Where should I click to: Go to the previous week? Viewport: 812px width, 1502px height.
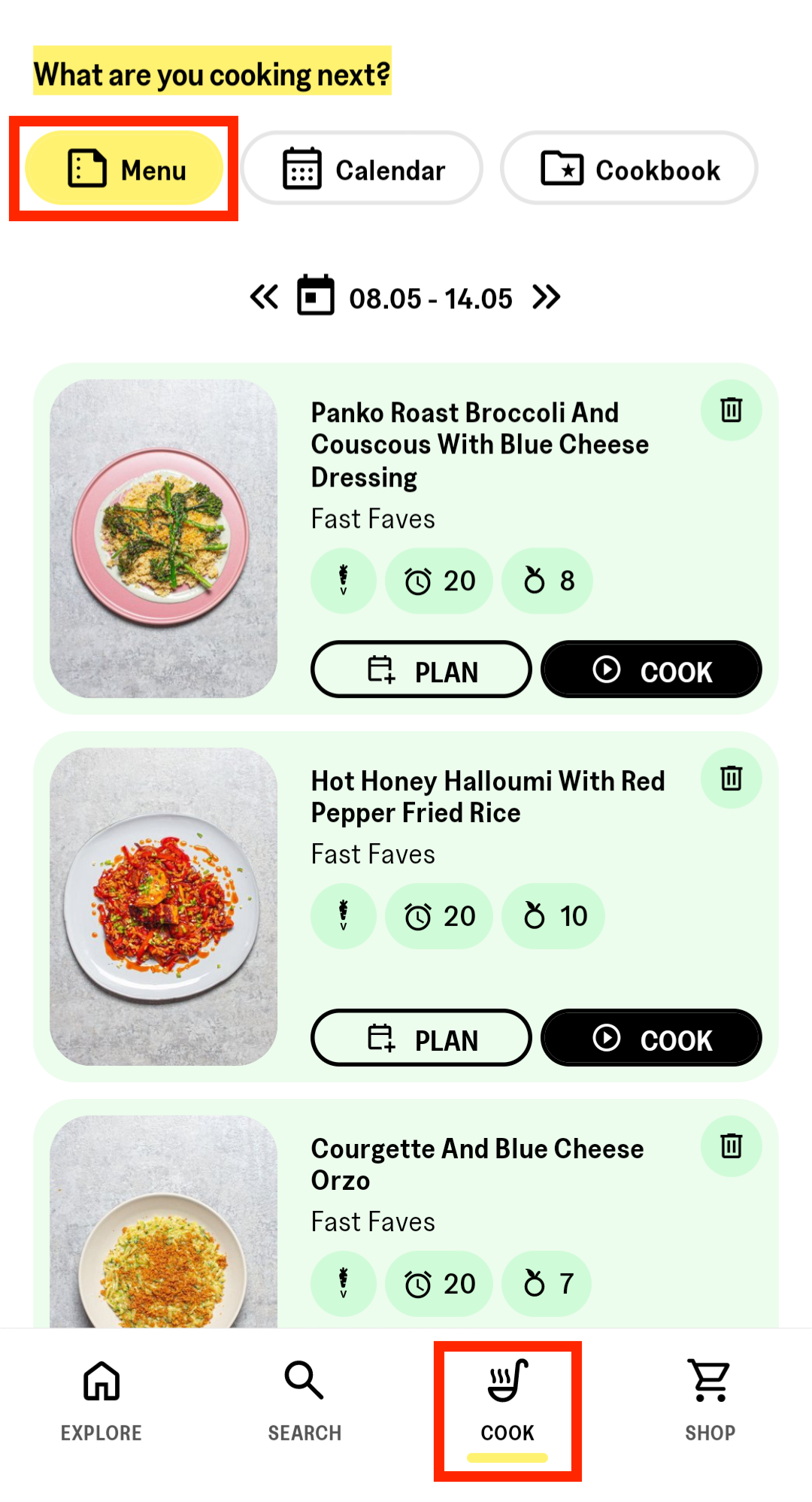click(264, 297)
